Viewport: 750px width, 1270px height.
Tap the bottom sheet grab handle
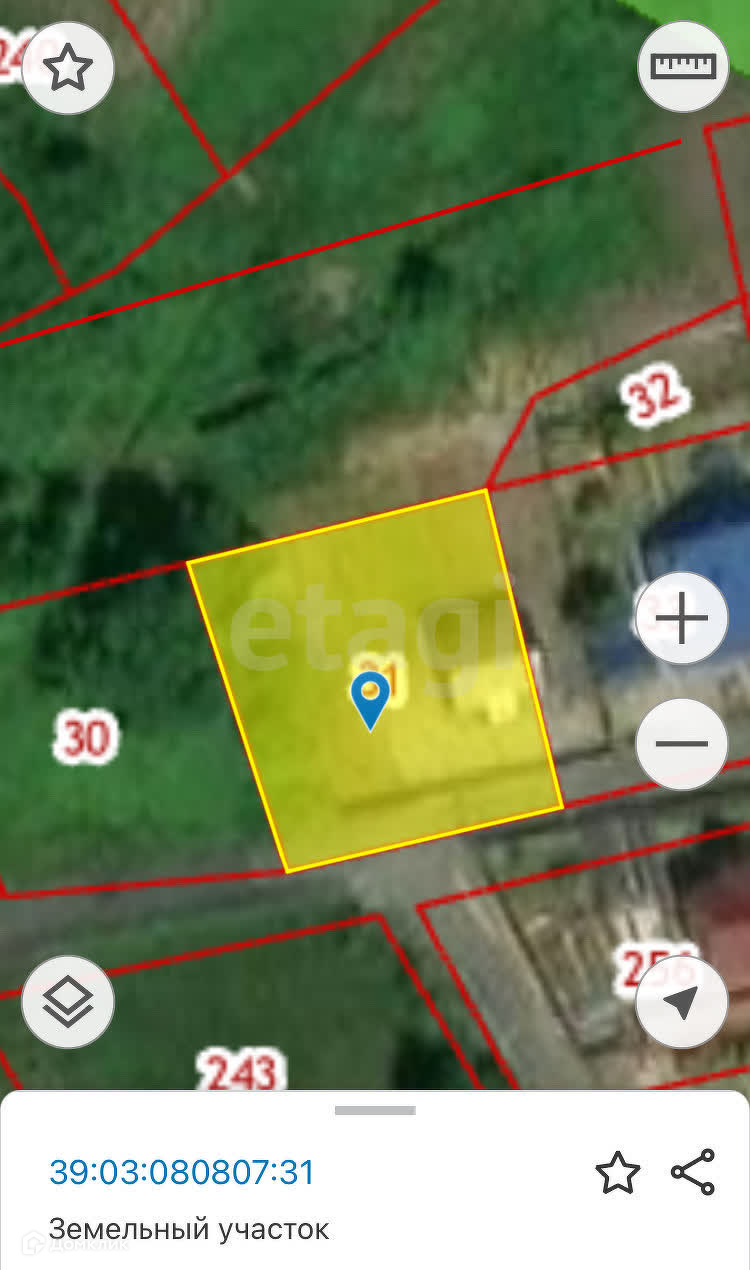(x=375, y=1110)
